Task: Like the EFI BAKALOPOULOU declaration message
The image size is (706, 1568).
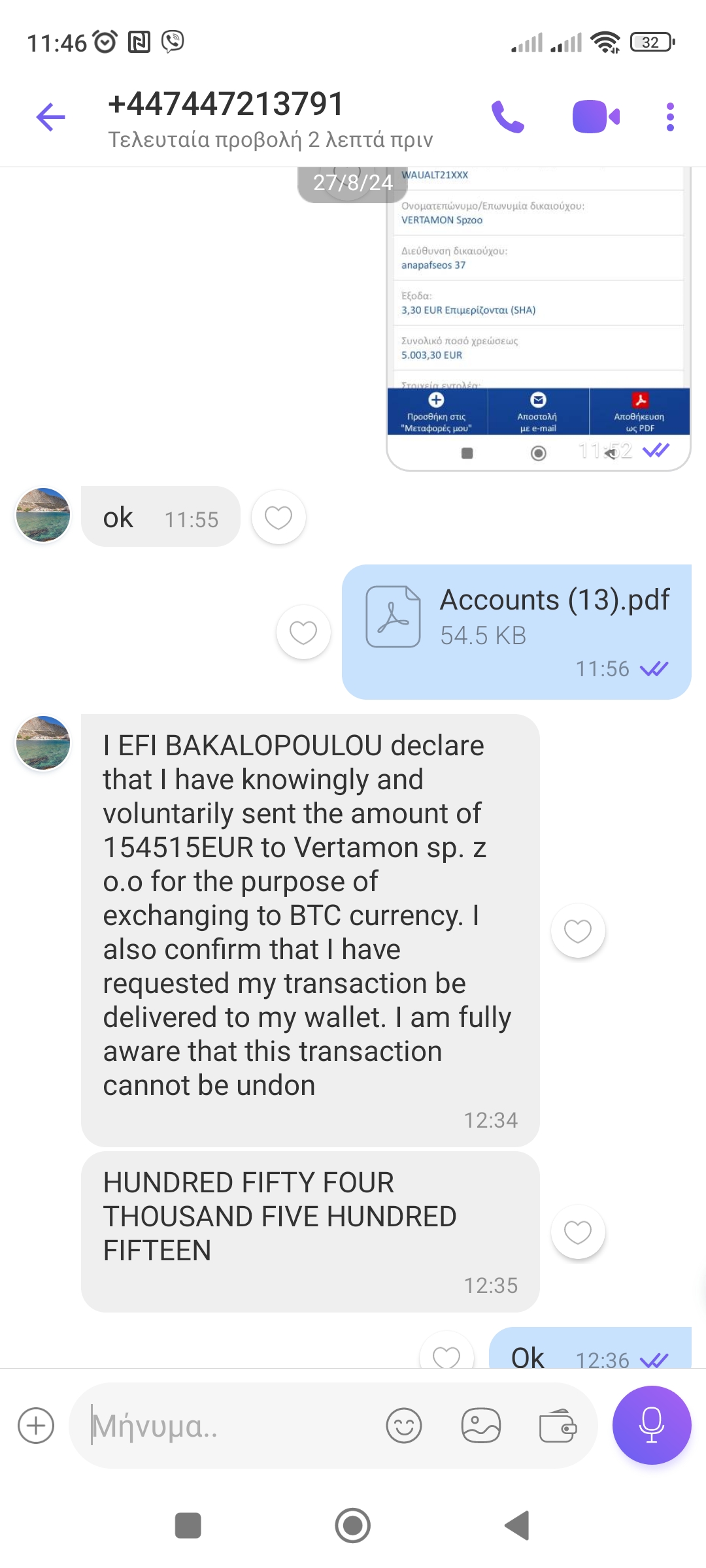Action: coord(578,931)
